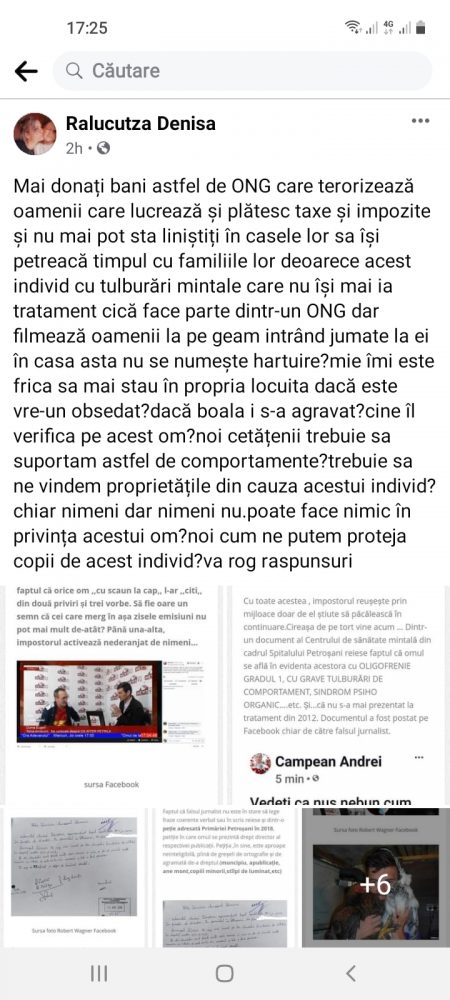This screenshot has width=450, height=1000.
Task: Tap the system home button
Action: pos(224,973)
